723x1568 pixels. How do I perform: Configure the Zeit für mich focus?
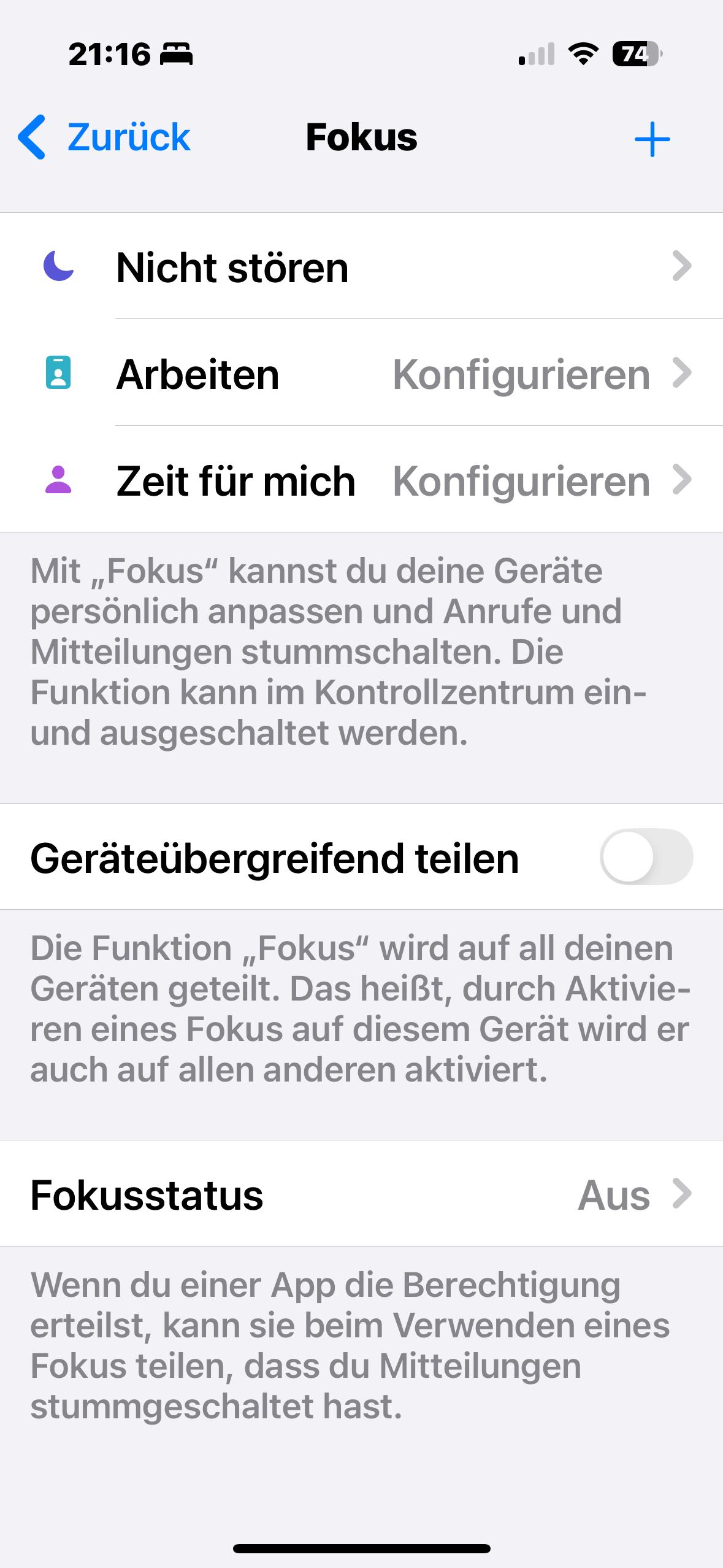[x=361, y=480]
